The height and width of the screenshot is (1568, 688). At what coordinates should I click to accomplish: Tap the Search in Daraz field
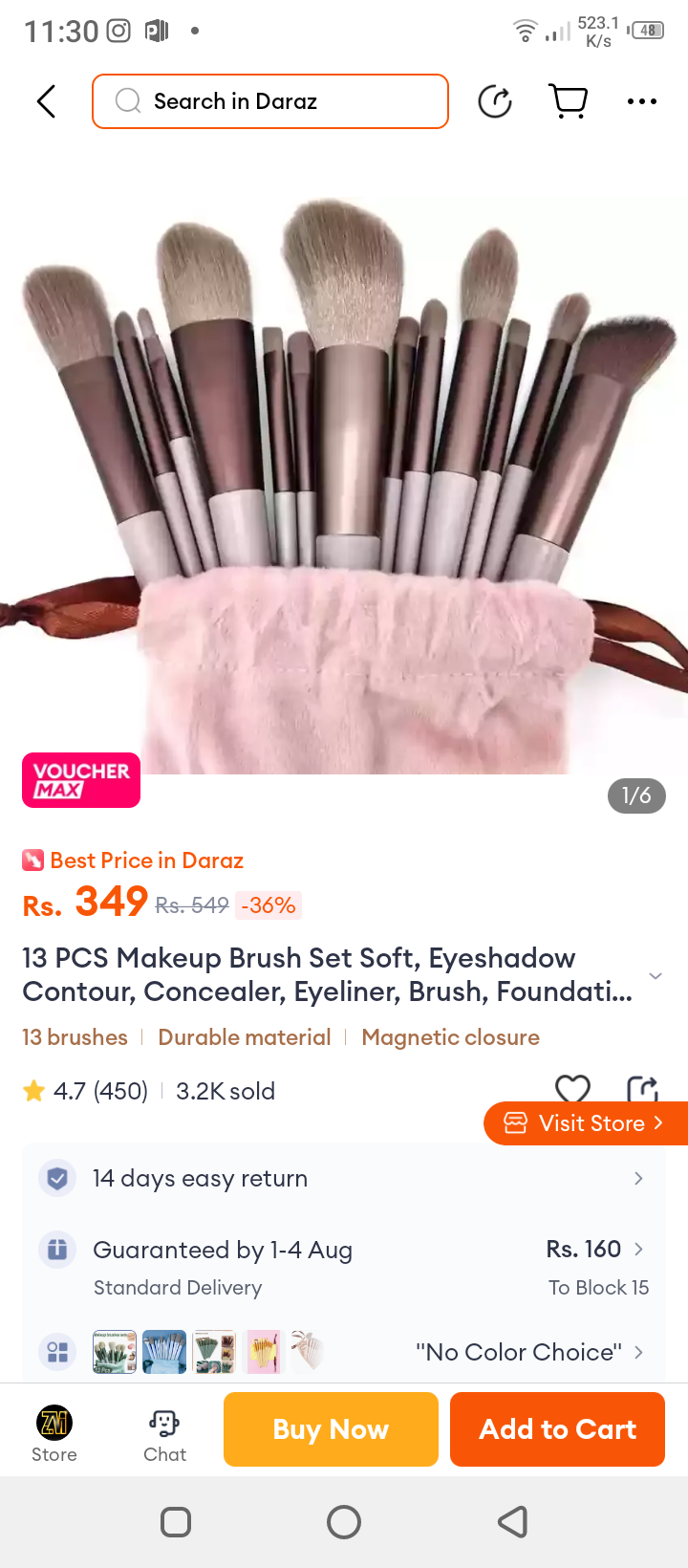coord(270,101)
